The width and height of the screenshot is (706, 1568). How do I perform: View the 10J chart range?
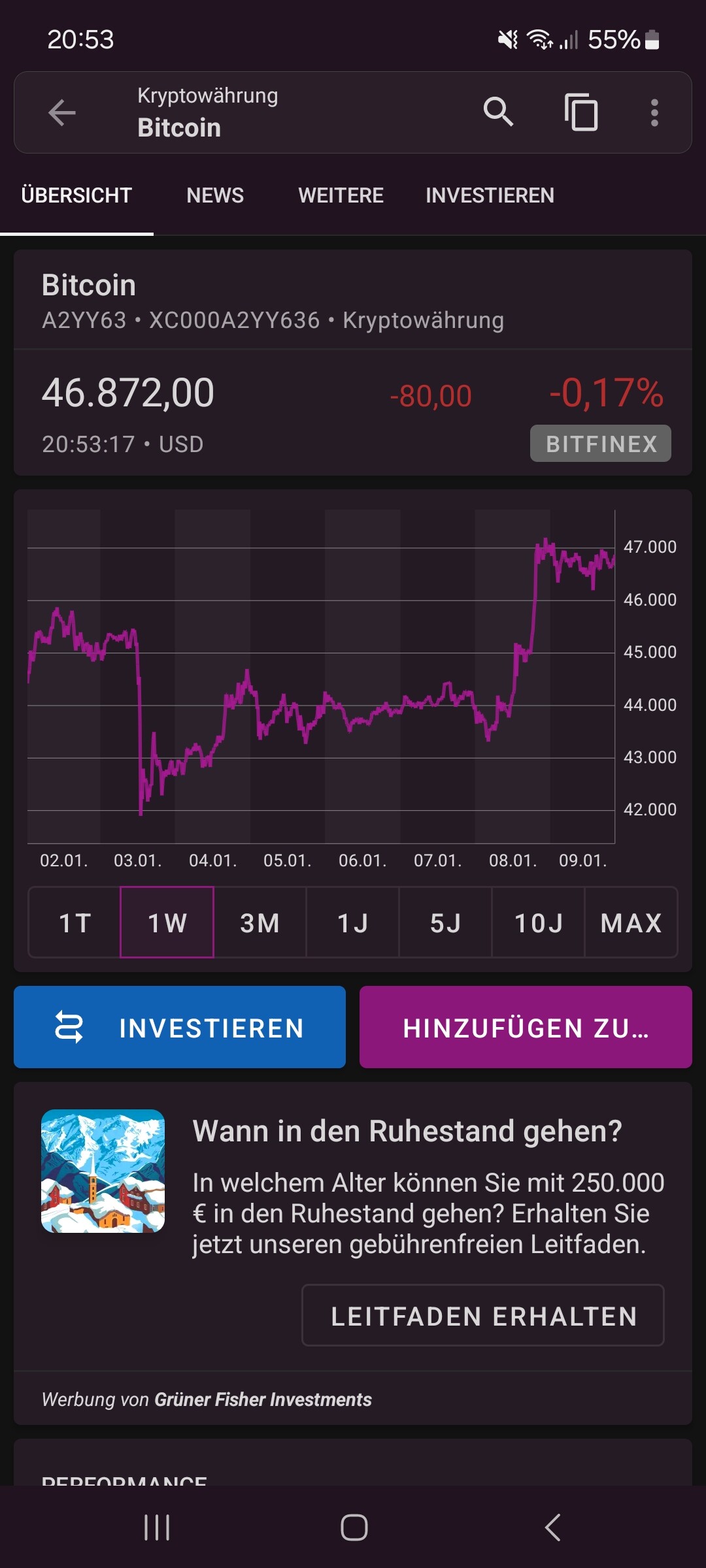pyautogui.click(x=538, y=923)
